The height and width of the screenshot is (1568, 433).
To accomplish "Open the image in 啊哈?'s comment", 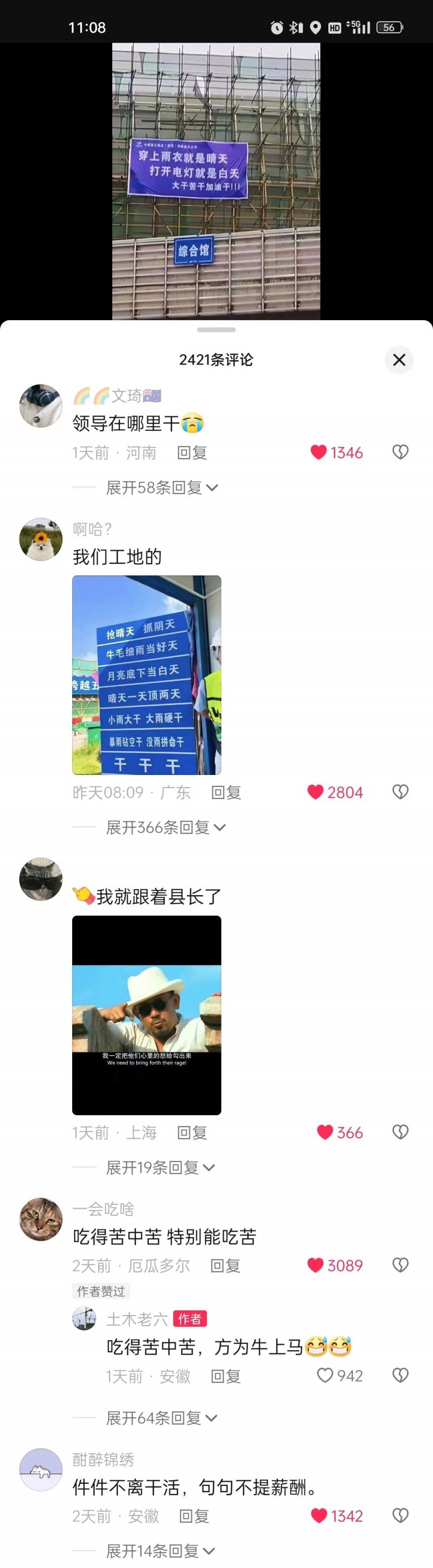I will tap(147, 674).
